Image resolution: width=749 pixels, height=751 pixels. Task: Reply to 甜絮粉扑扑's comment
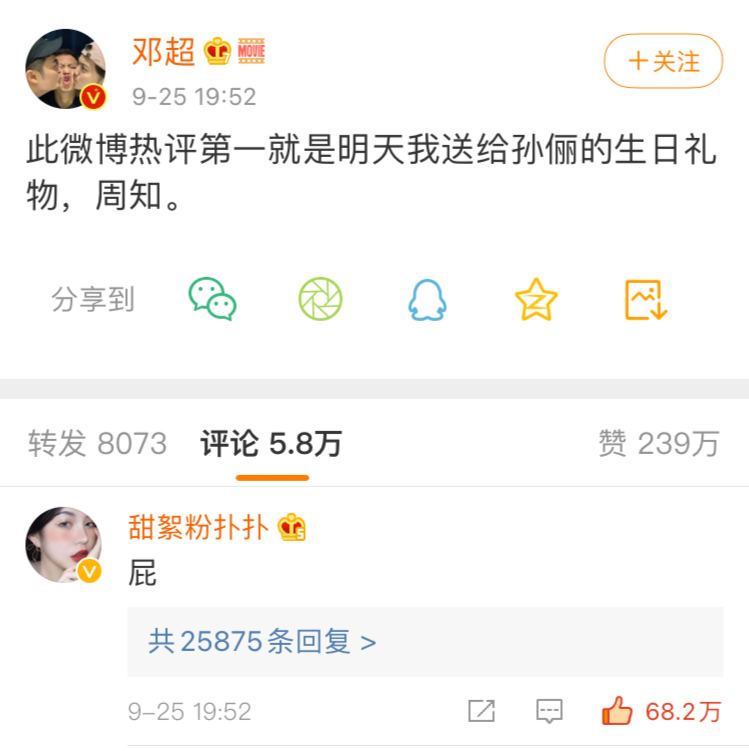click(x=549, y=711)
